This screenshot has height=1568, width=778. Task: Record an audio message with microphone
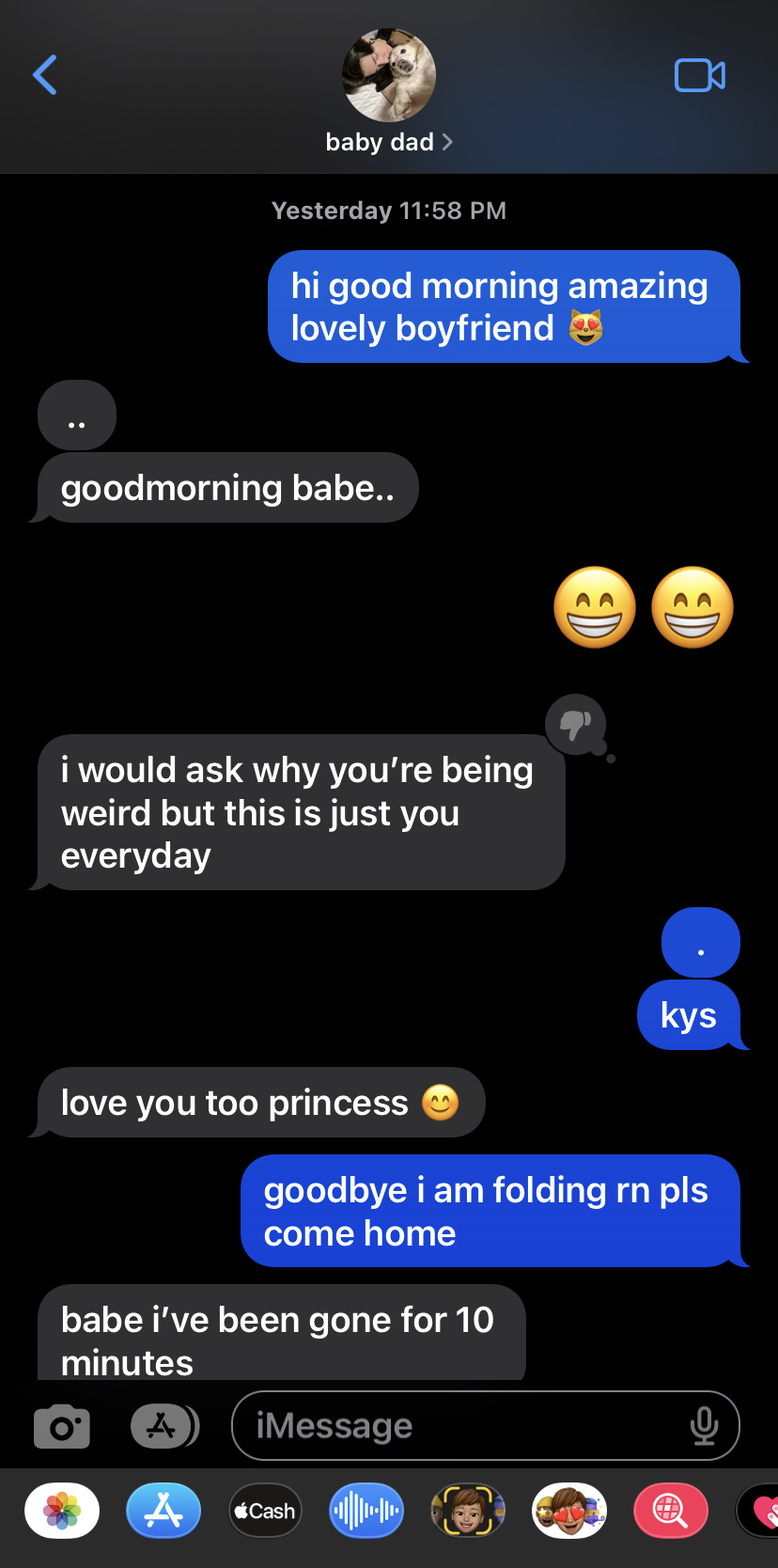(x=704, y=1426)
